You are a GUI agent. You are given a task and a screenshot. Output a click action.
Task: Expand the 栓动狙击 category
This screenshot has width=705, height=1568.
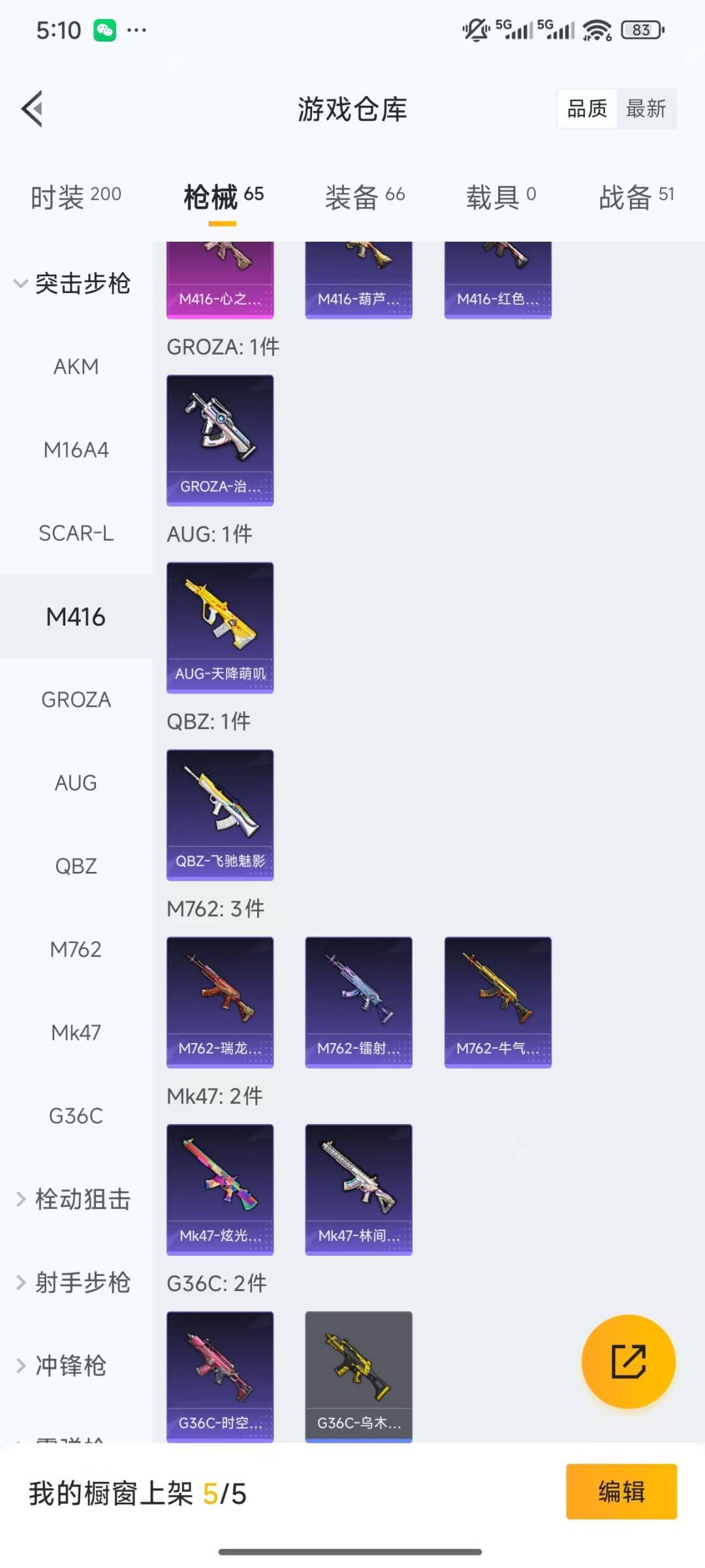(x=73, y=1199)
